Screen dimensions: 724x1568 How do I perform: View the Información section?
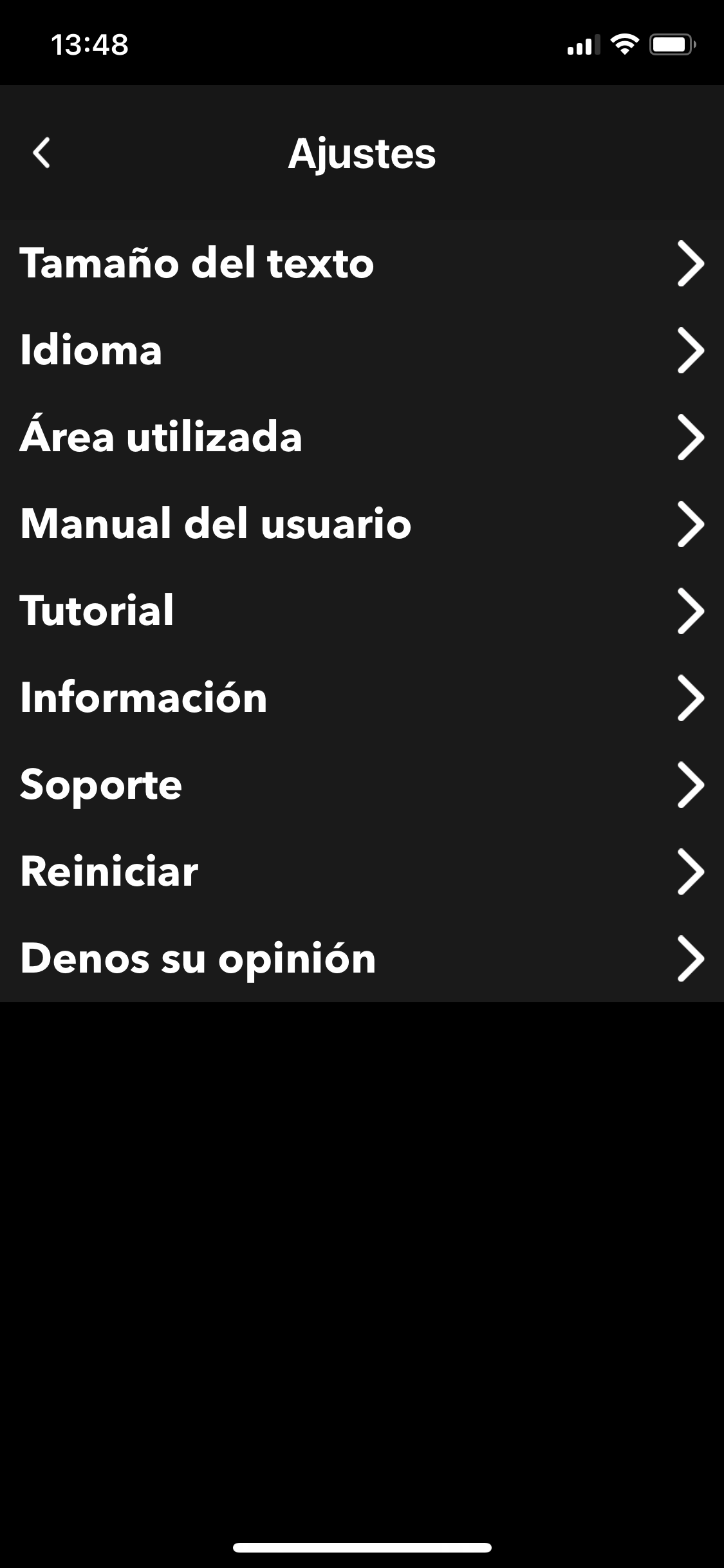(143, 698)
